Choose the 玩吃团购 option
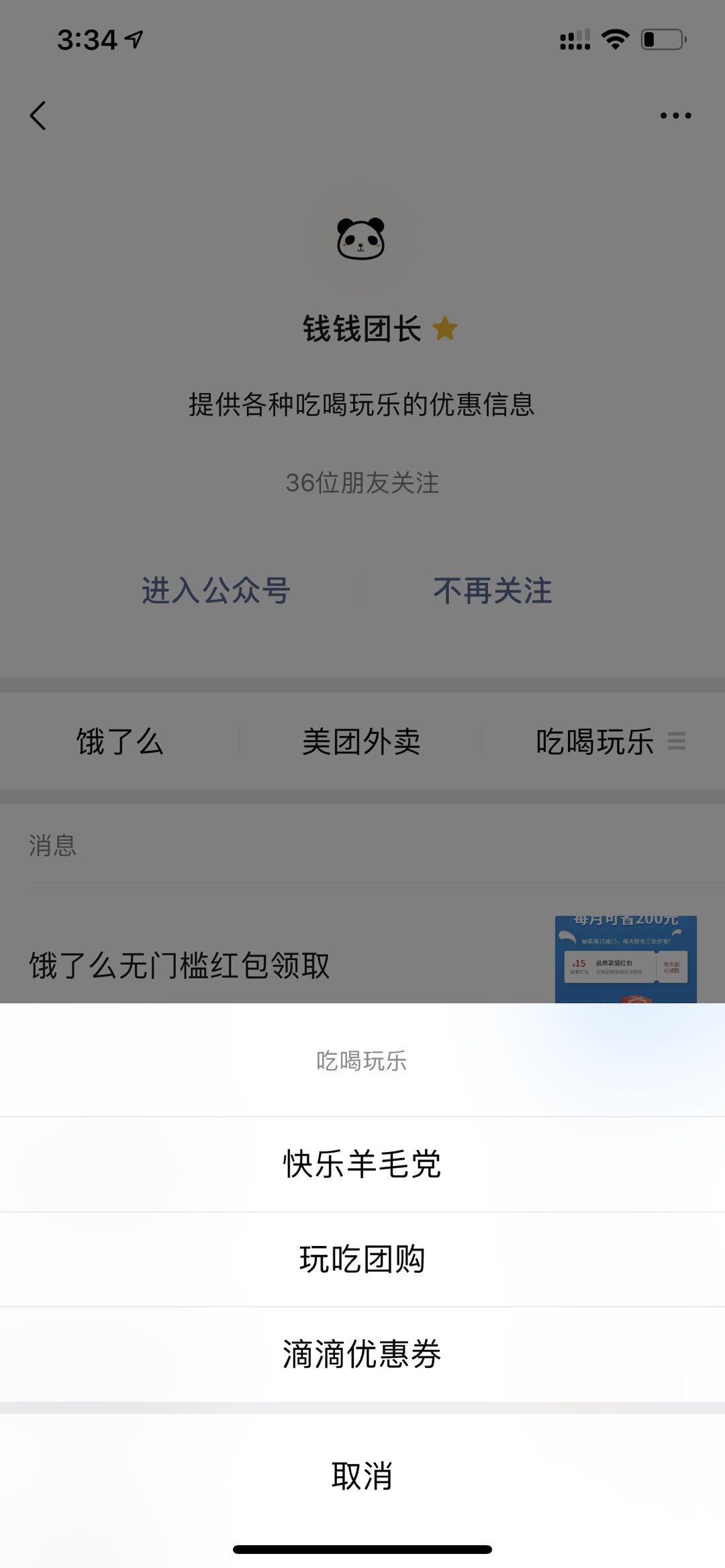The width and height of the screenshot is (725, 1568). click(x=362, y=1259)
